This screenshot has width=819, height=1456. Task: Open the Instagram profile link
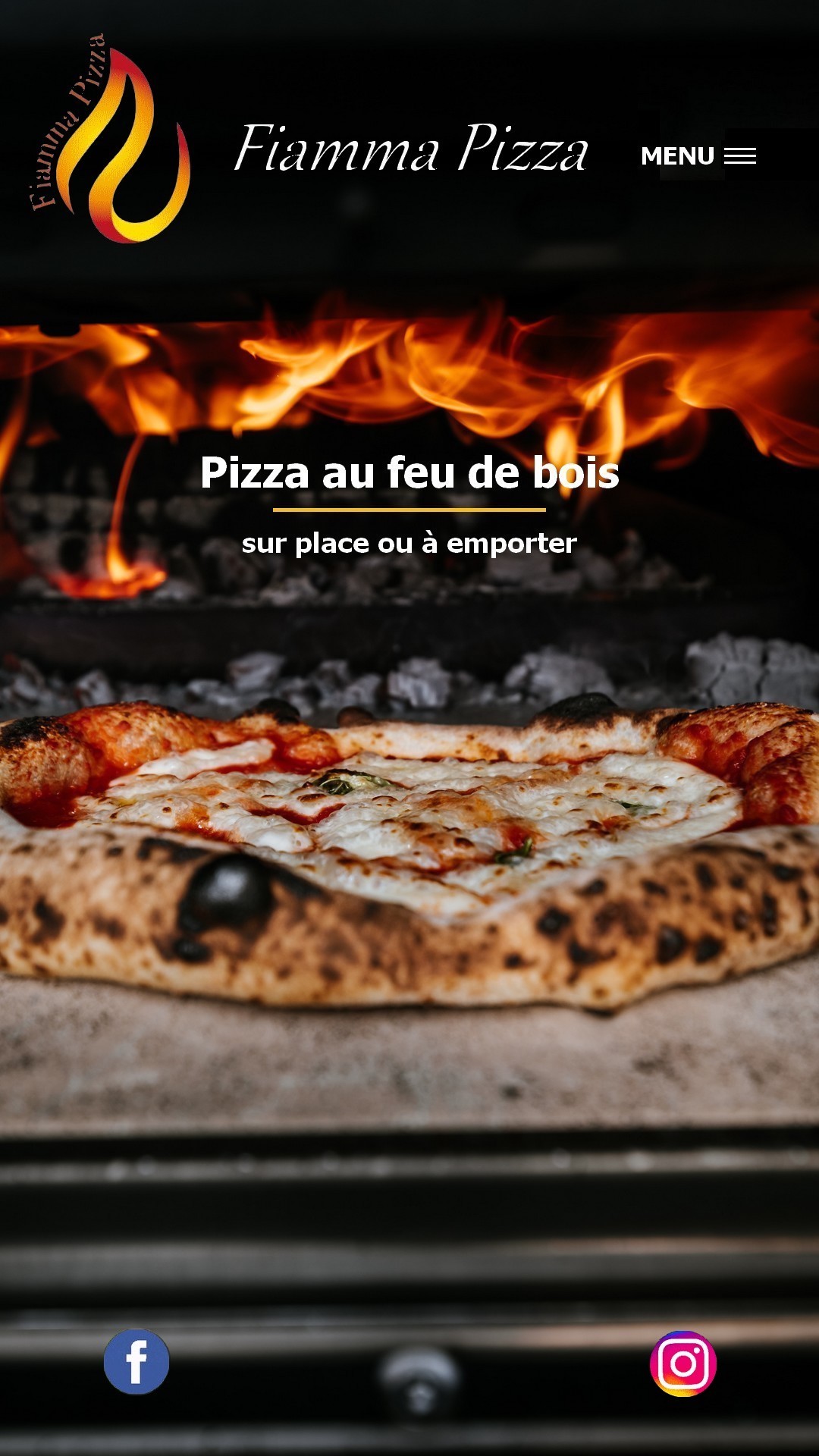(682, 1363)
